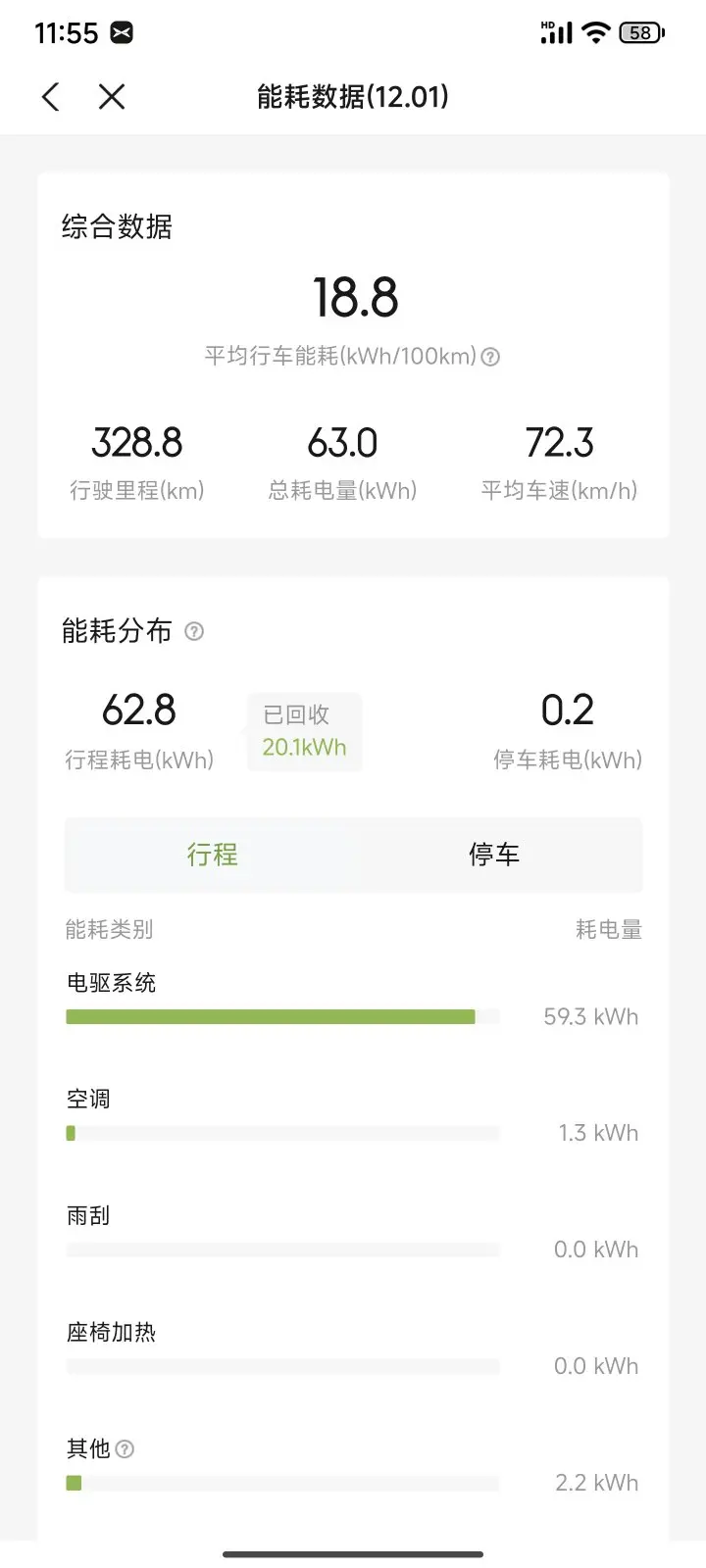Screen dimensions: 706x1568
Task: Open the help icon beside 其他
Action: 125,1448
